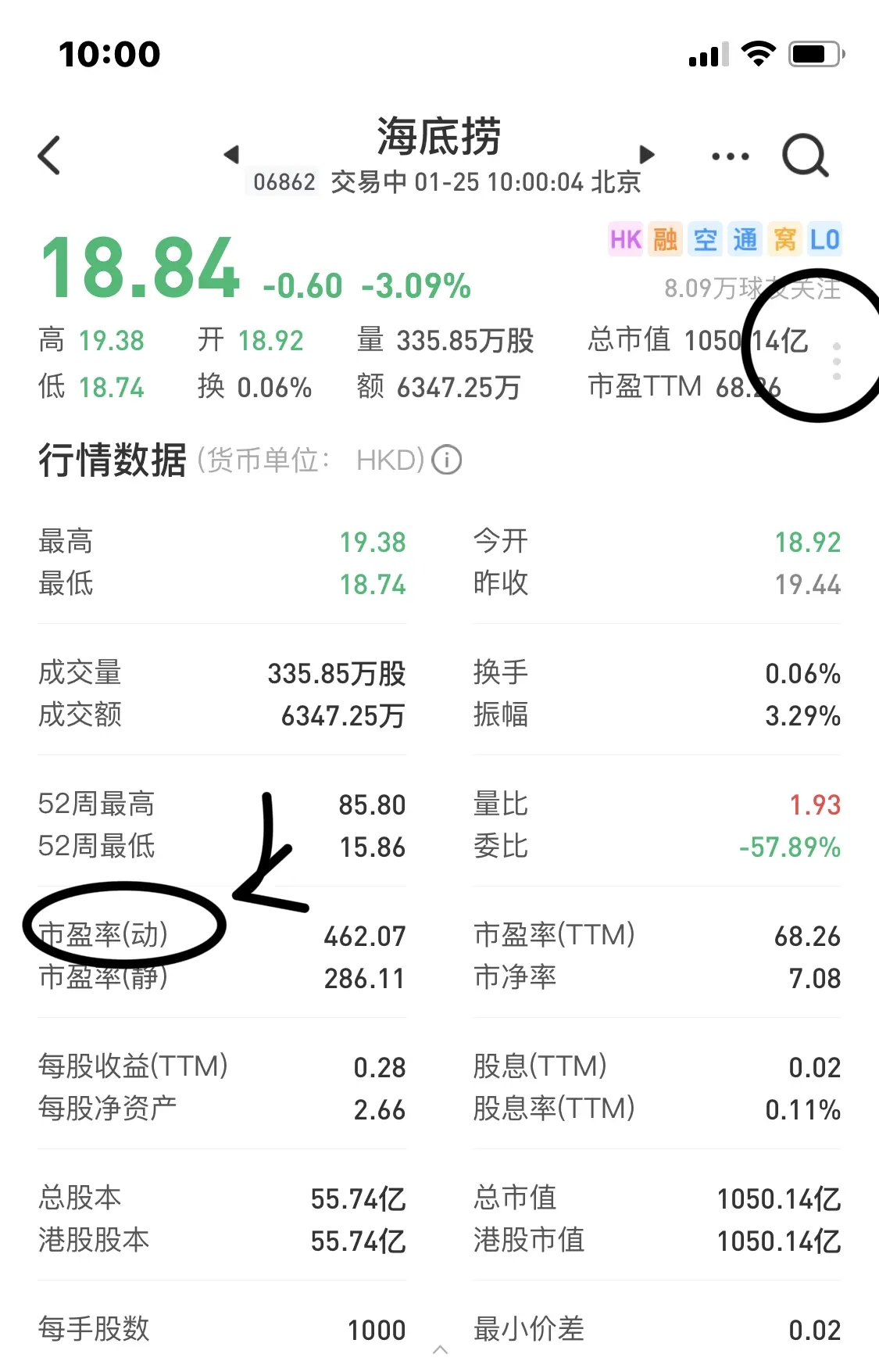Collapse the market data panel

(x=440, y=1349)
